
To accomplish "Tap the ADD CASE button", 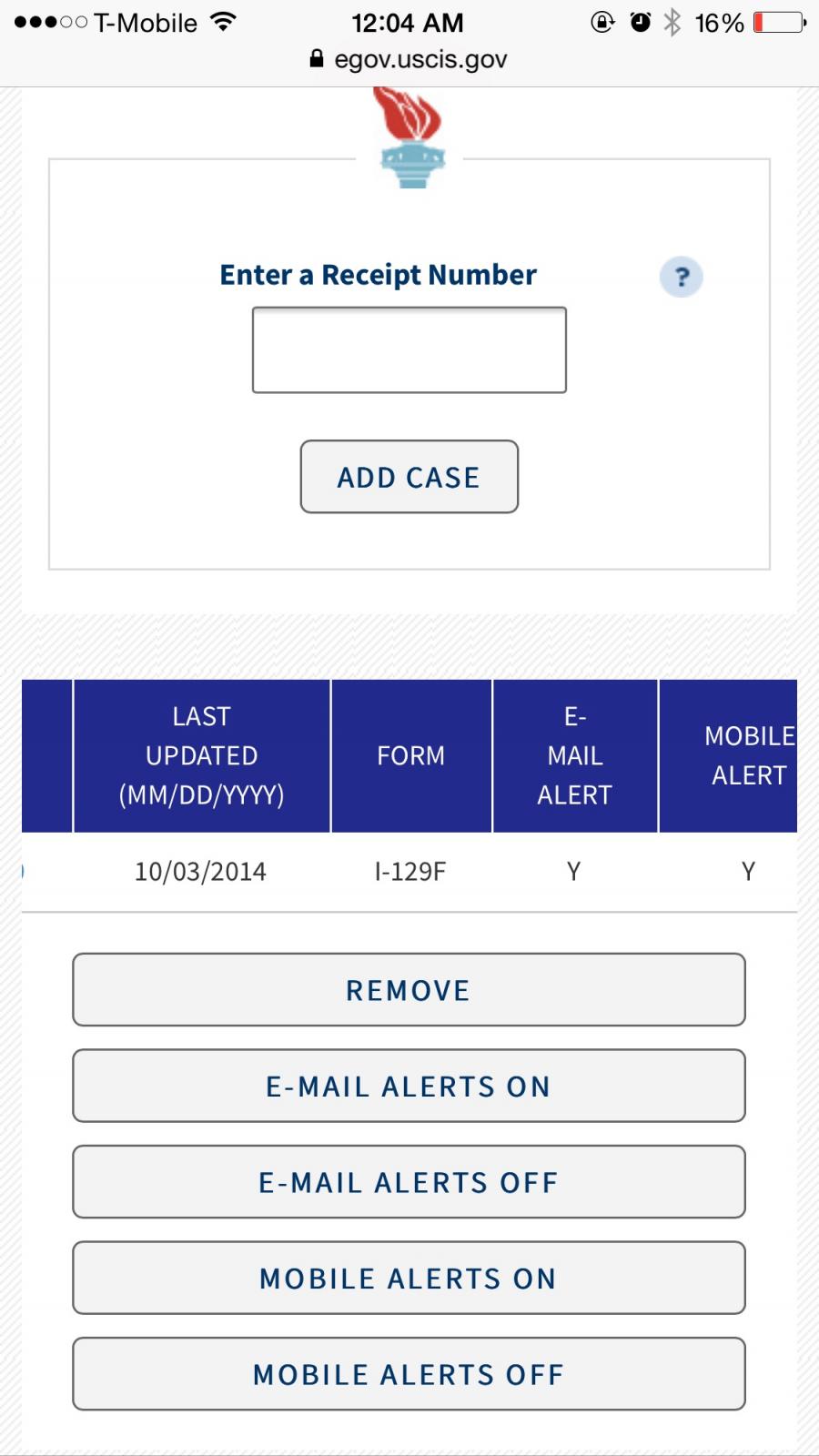I will point(409,477).
